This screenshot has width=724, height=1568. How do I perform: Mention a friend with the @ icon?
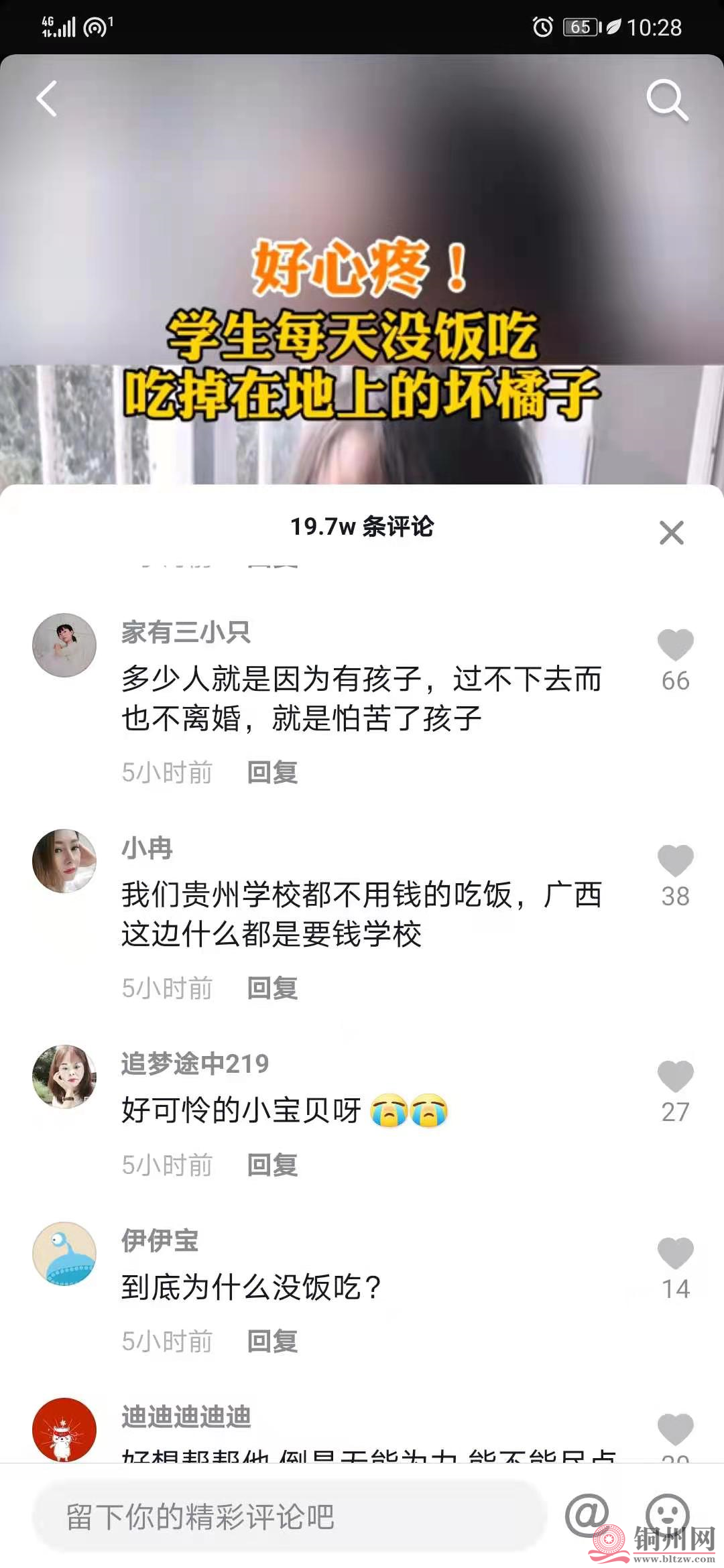pyautogui.click(x=587, y=1514)
